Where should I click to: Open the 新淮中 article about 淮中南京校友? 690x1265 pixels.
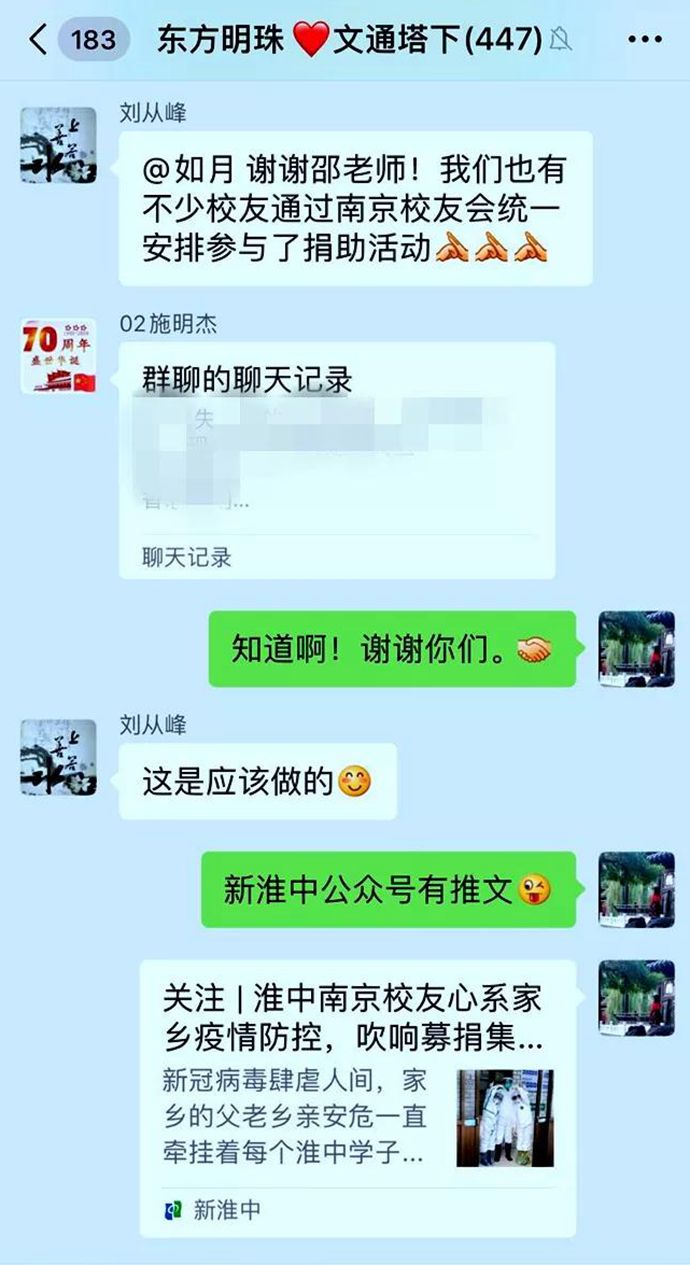point(357,1097)
